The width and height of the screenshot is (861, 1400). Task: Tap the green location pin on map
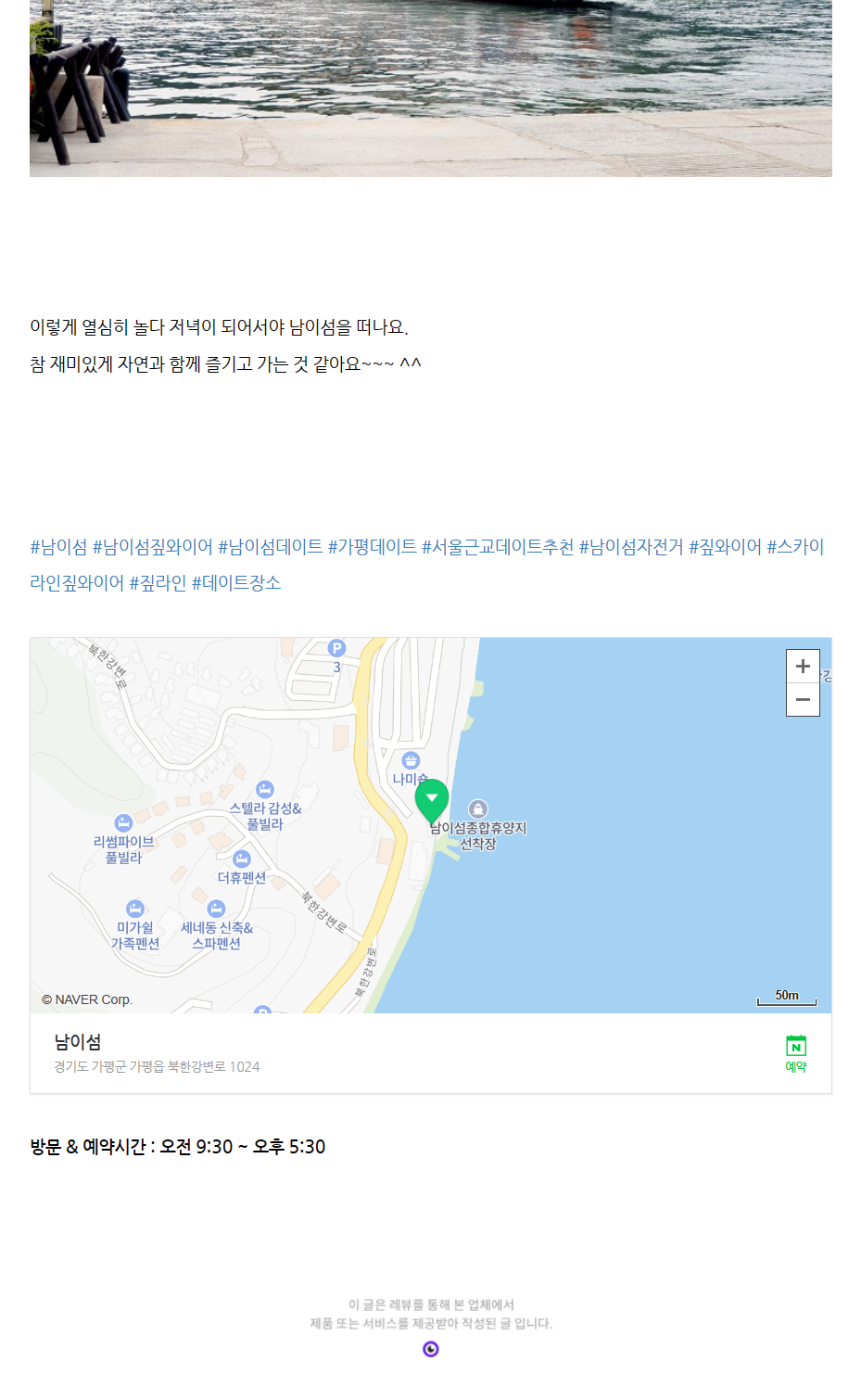(x=432, y=799)
